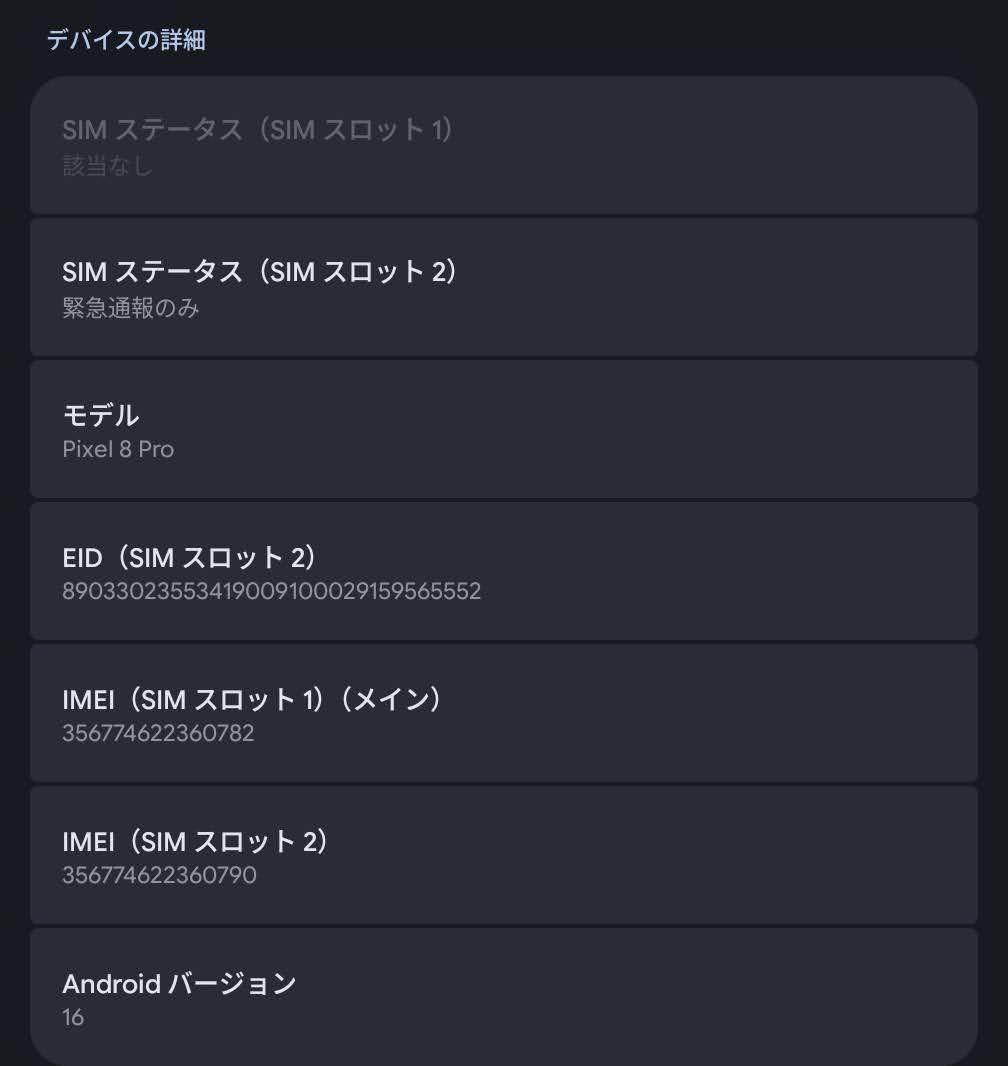
Task: Tap EID number starting with 890330
Action: point(272,591)
